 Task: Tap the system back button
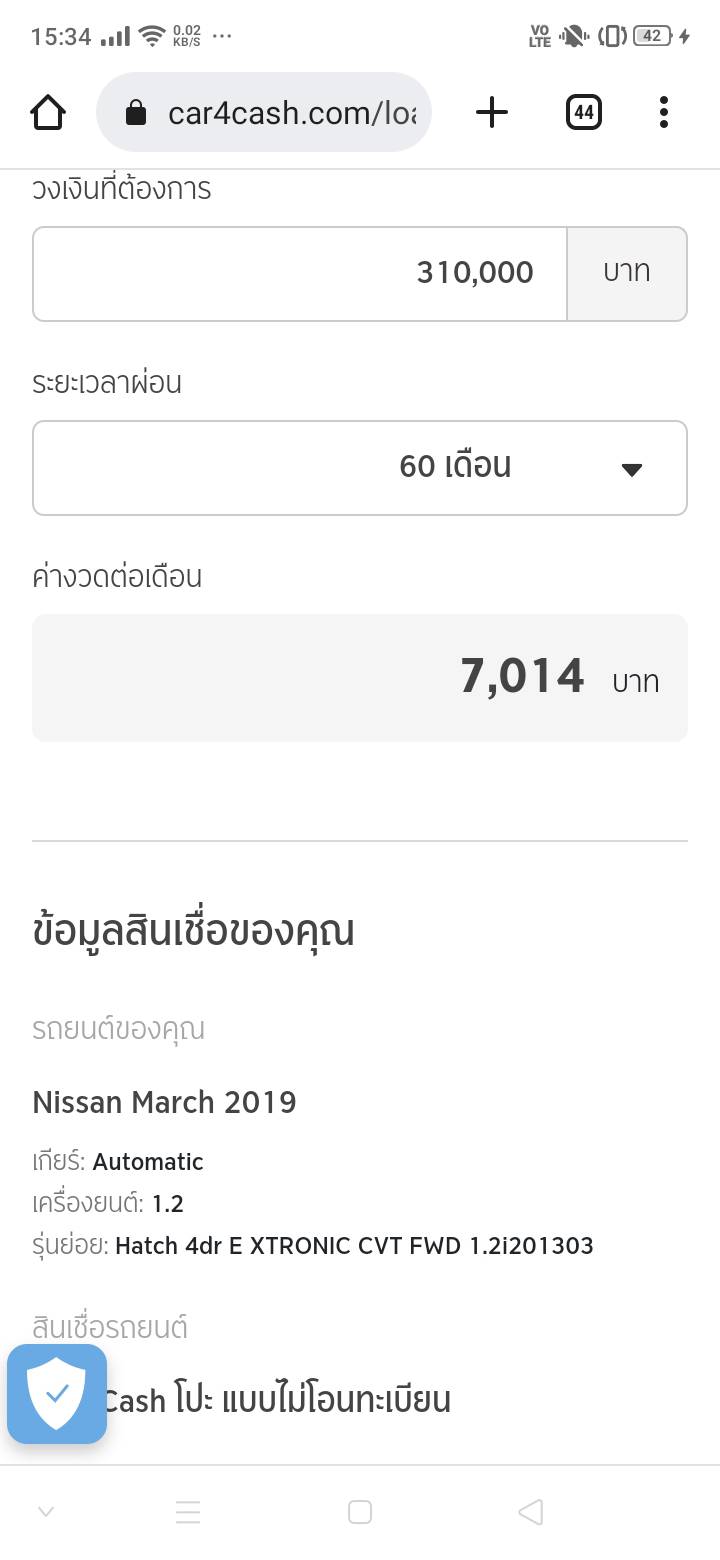click(531, 1512)
